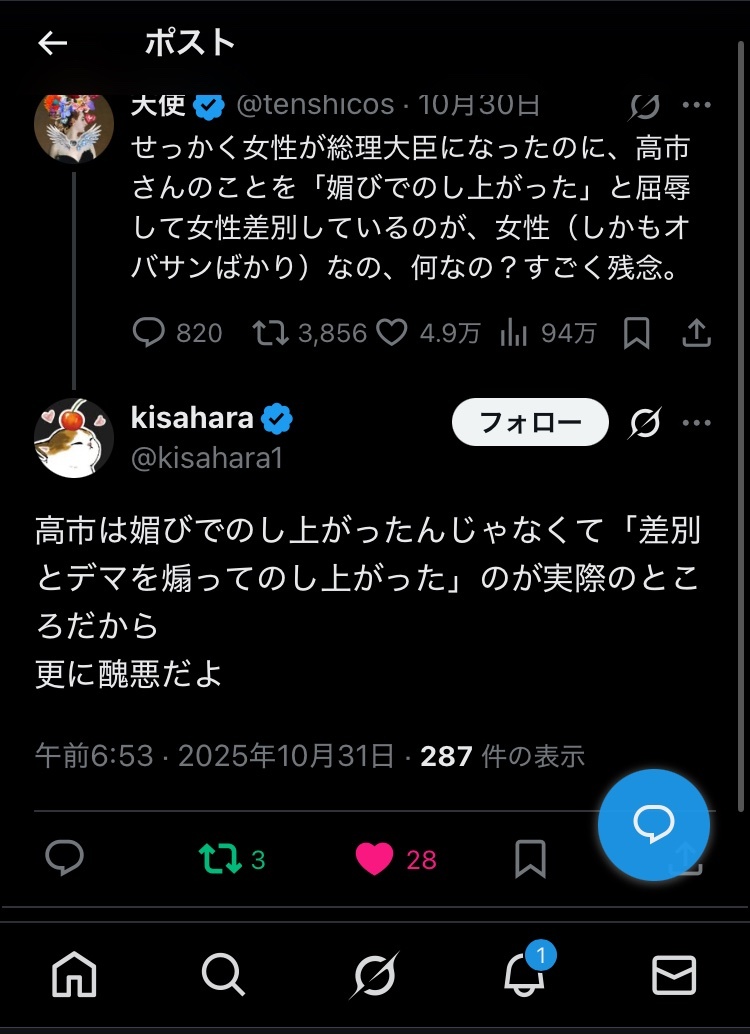Tap Grok icon on tenshicos post
The width and height of the screenshot is (750, 1034).
pos(645,105)
